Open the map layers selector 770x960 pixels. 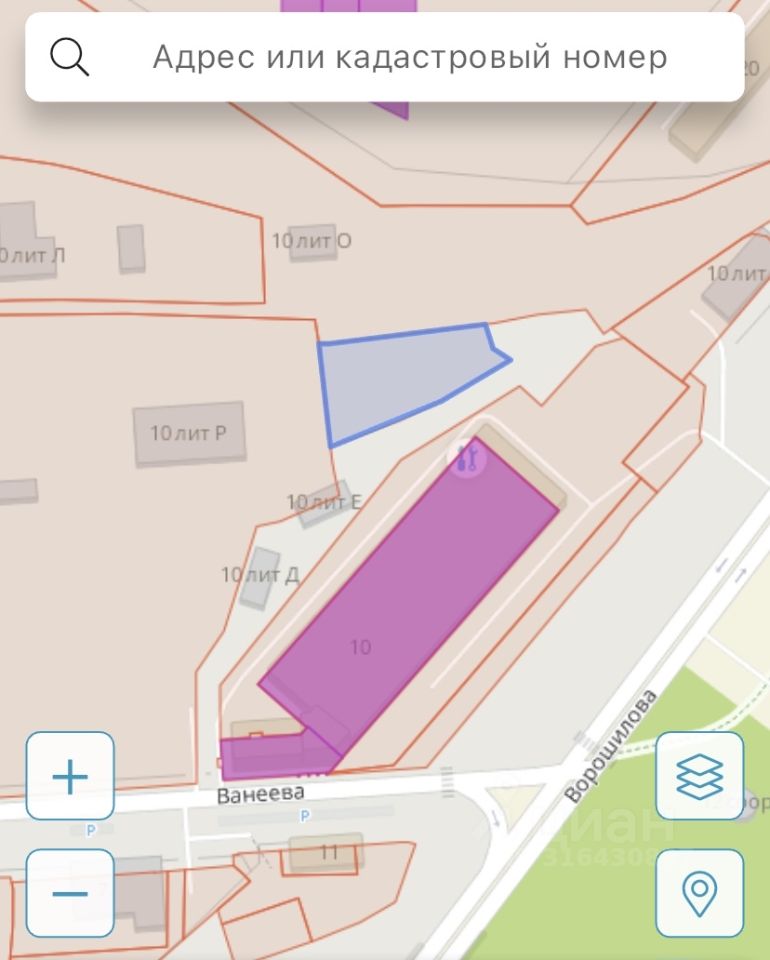[x=699, y=776]
